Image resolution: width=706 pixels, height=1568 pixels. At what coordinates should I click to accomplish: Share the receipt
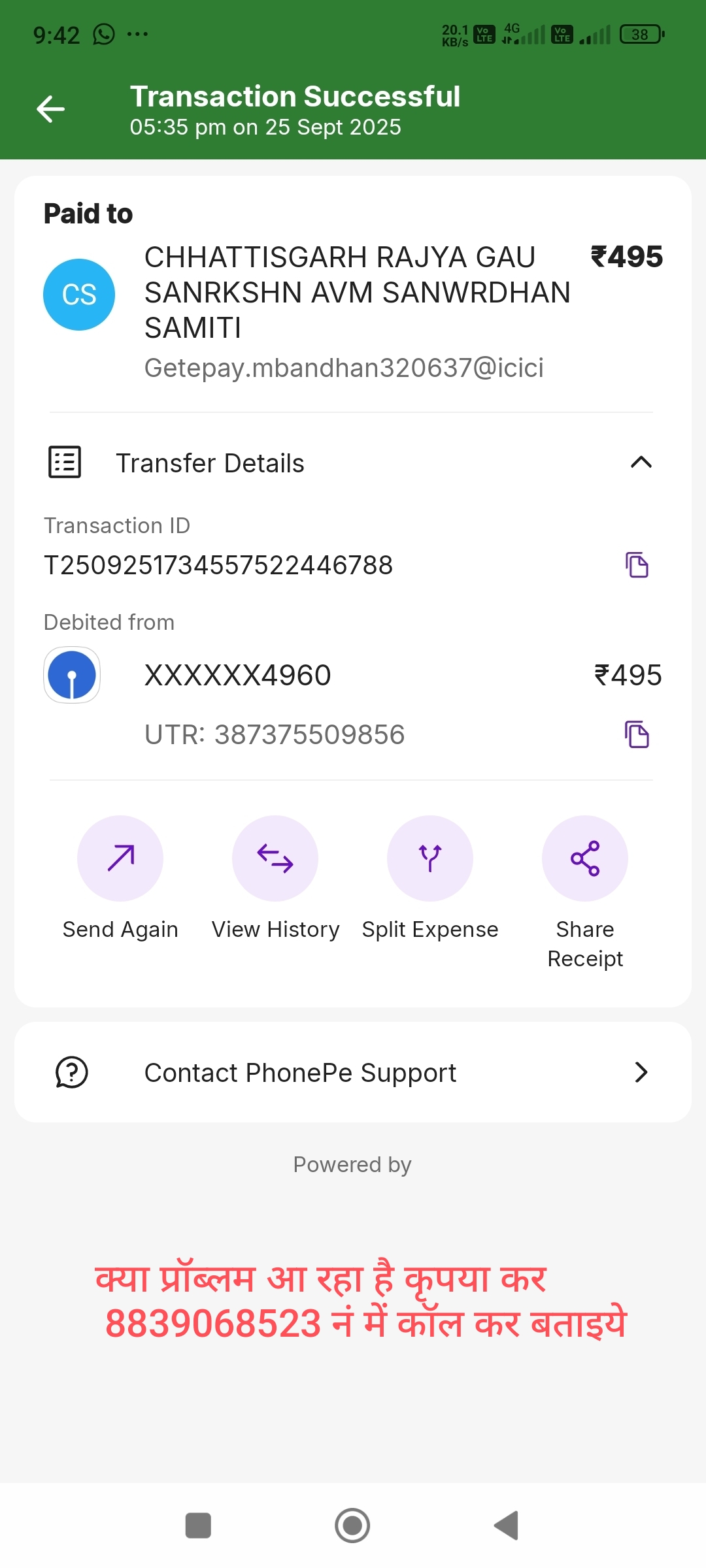[x=585, y=858]
